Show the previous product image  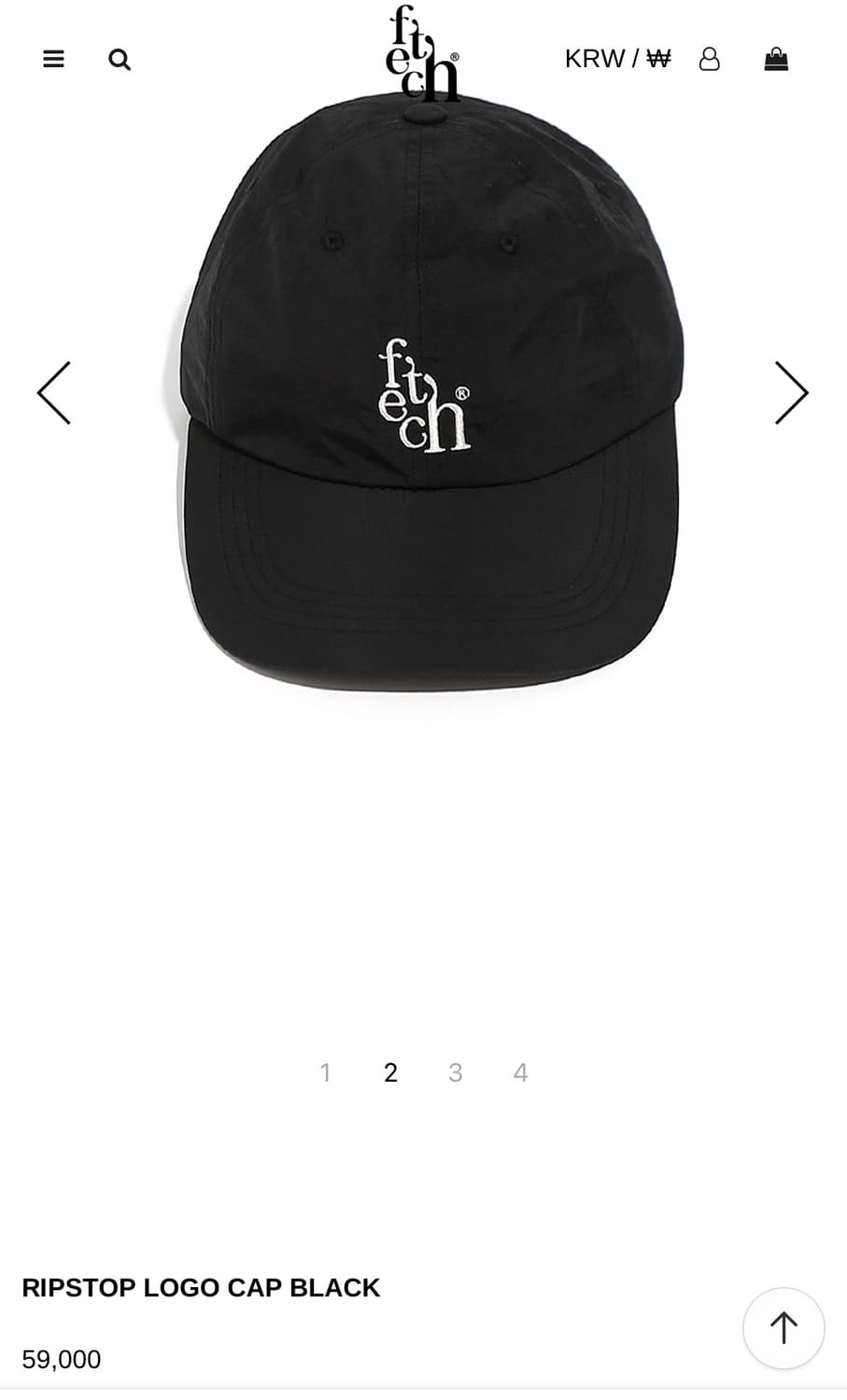[54, 393]
